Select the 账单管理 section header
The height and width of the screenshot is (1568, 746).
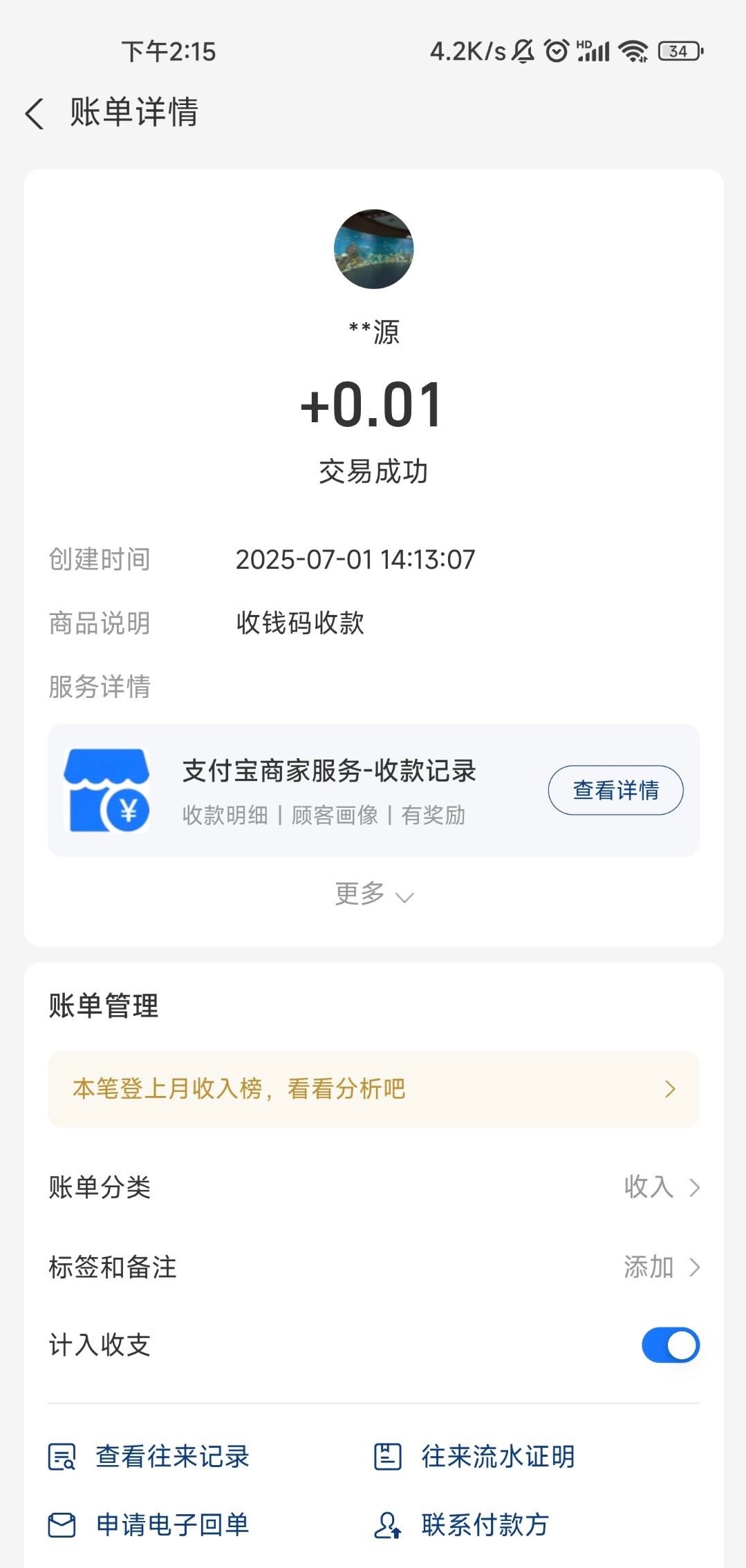102,1008
